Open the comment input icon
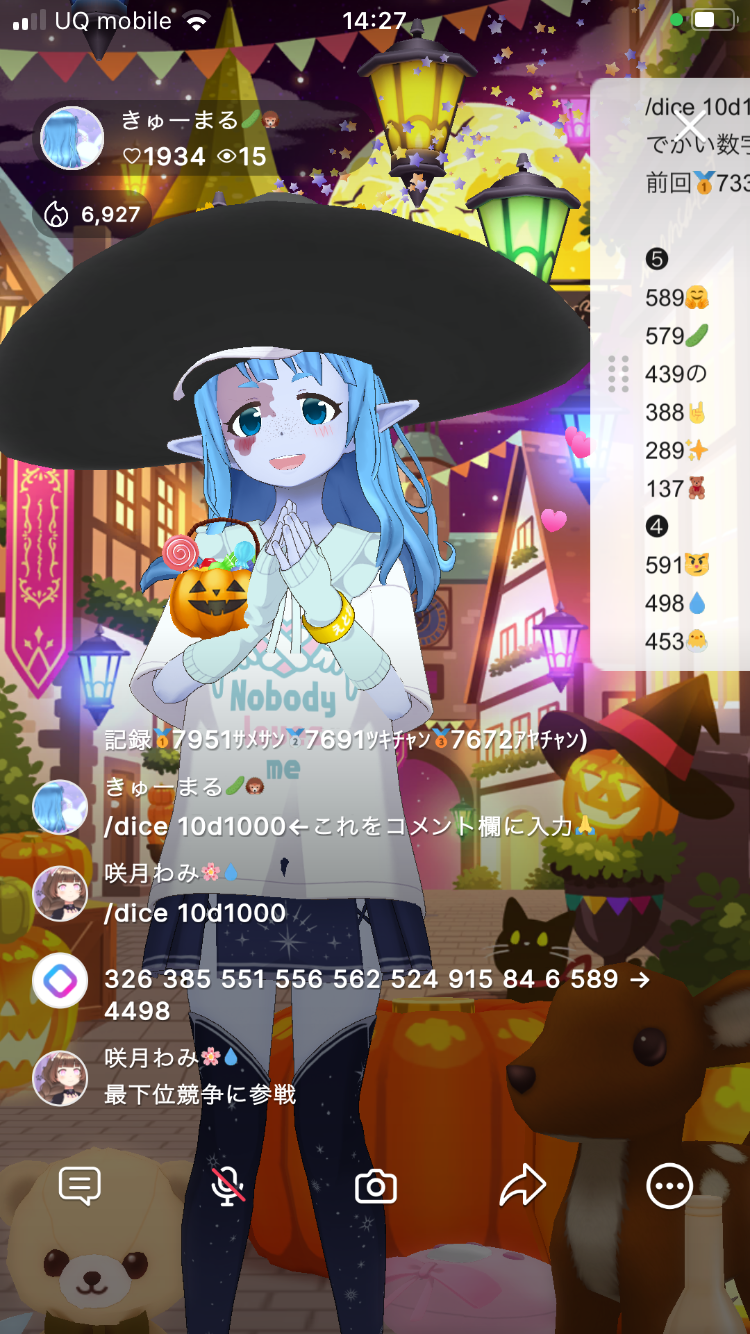Viewport: 750px width, 1334px height. (80, 1187)
